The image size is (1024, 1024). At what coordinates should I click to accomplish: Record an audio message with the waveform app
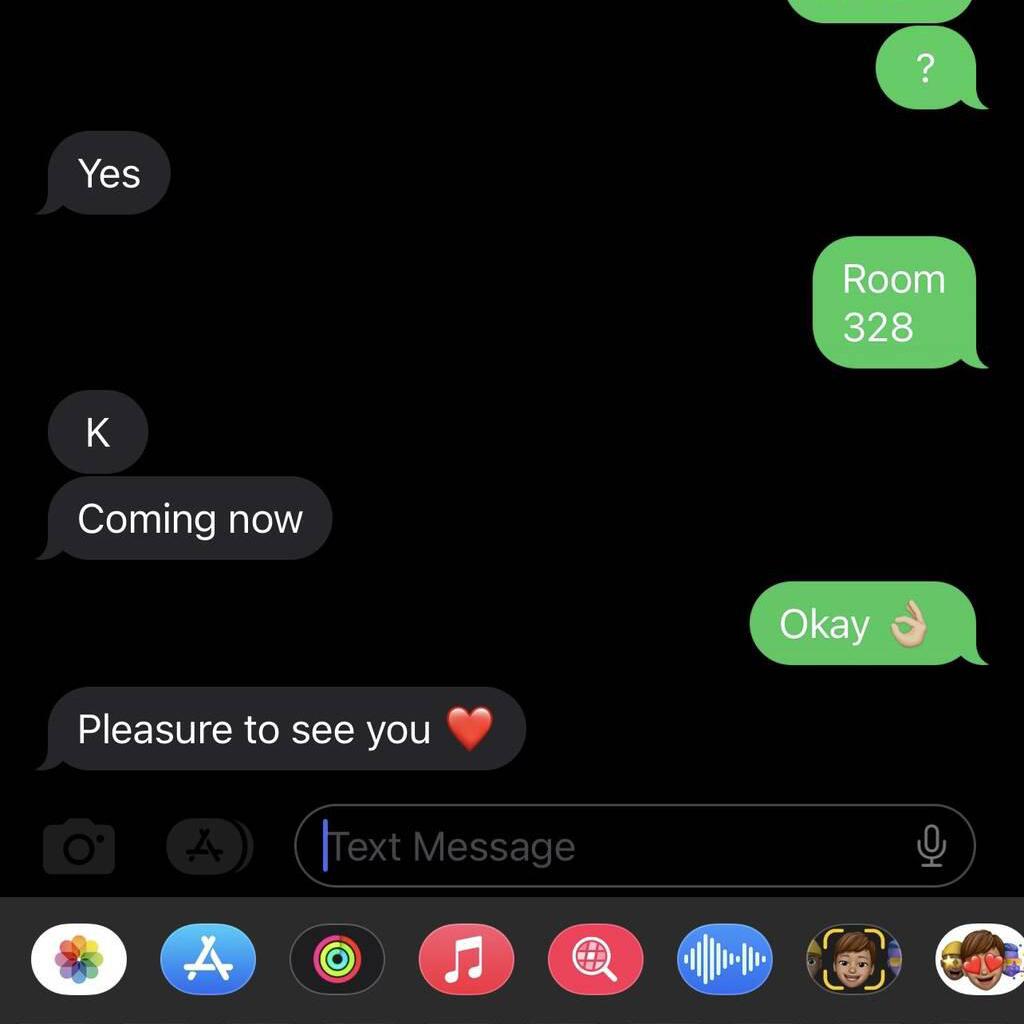[x=724, y=959]
